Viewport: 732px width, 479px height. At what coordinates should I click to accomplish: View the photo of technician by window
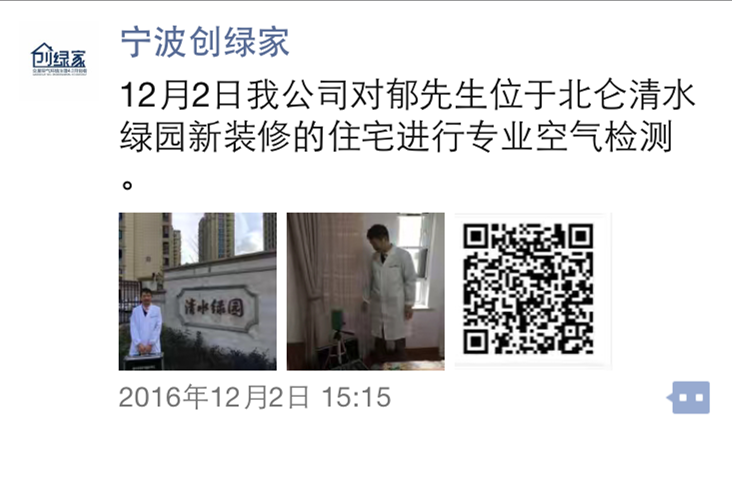click(x=365, y=291)
